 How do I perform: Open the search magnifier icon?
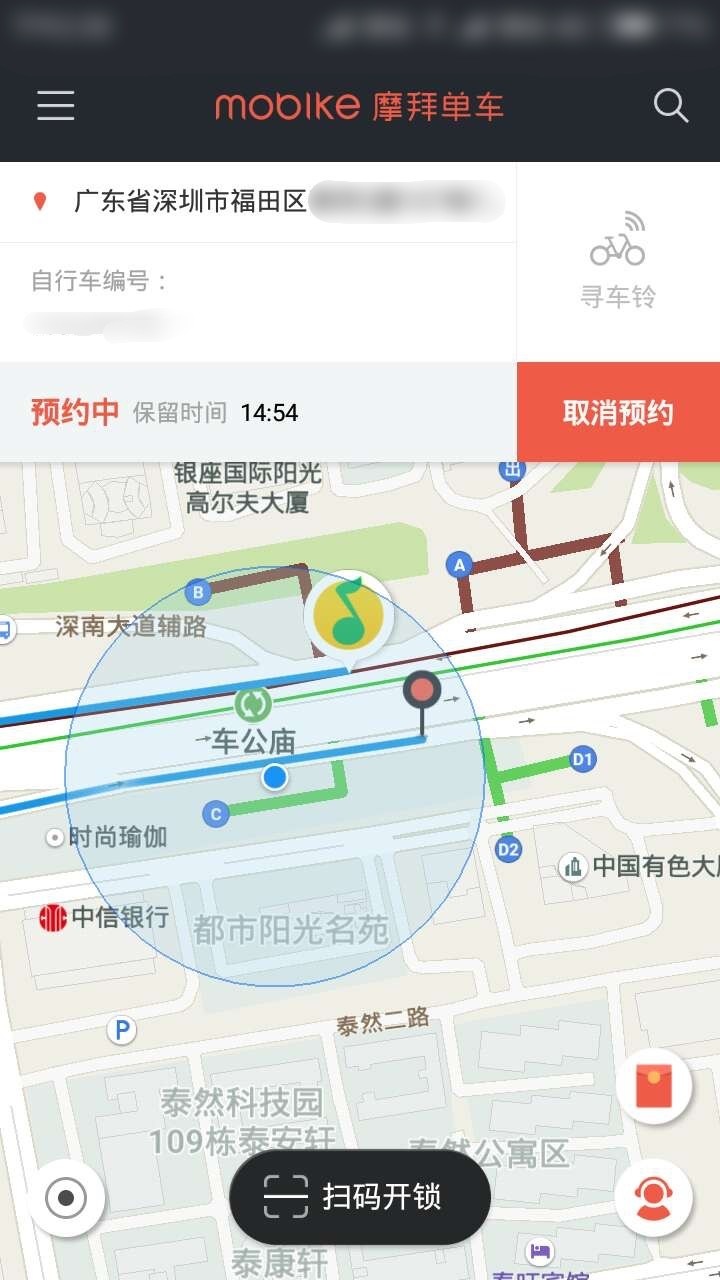click(x=670, y=105)
